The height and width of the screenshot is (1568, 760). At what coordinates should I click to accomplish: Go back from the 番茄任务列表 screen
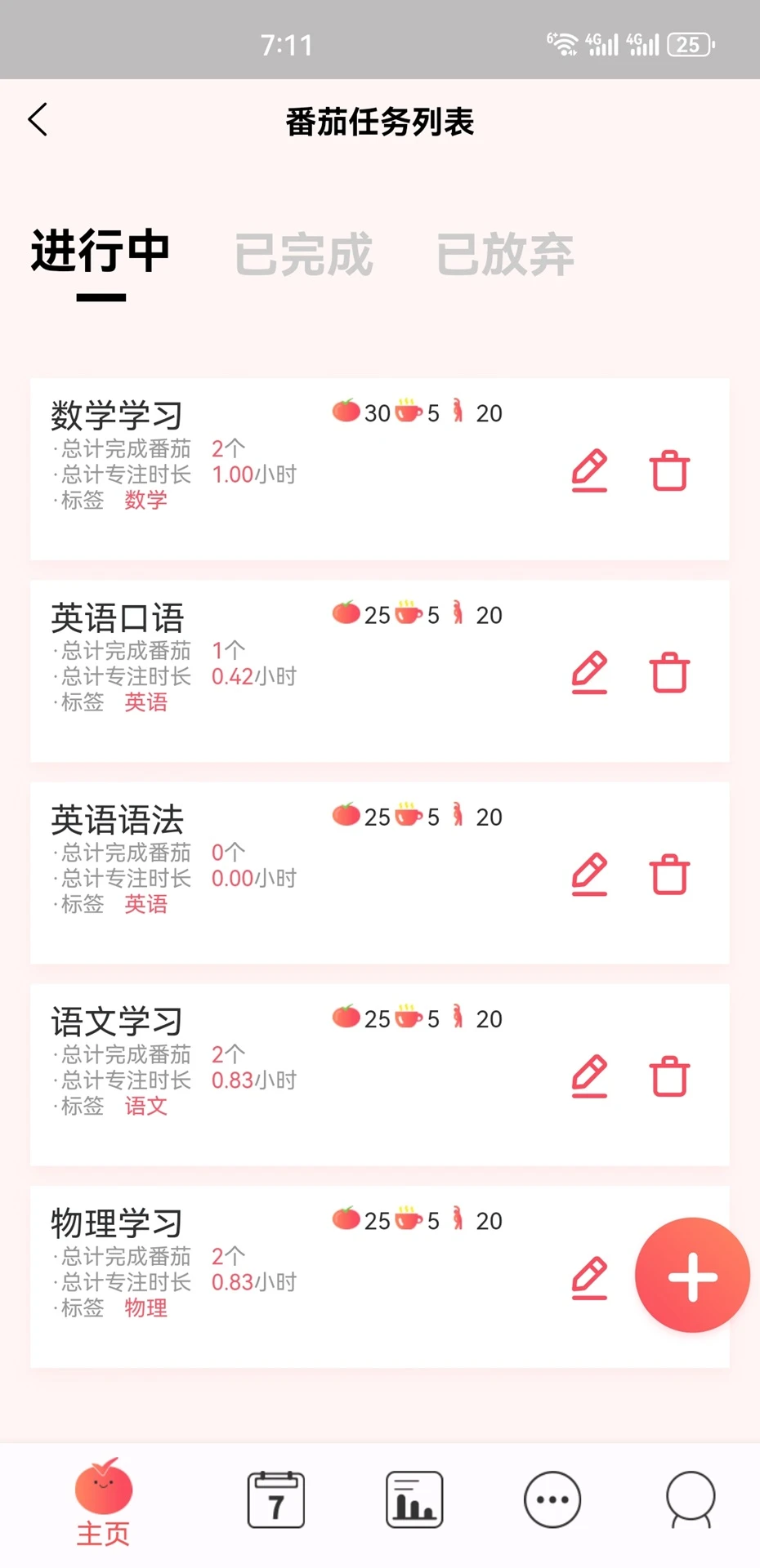point(38,120)
